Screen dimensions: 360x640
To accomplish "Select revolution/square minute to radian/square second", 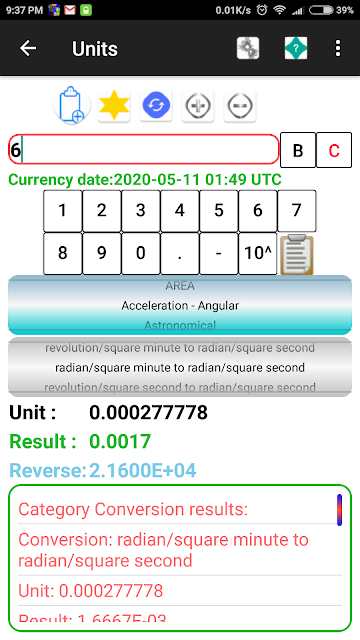I will click(180, 348).
